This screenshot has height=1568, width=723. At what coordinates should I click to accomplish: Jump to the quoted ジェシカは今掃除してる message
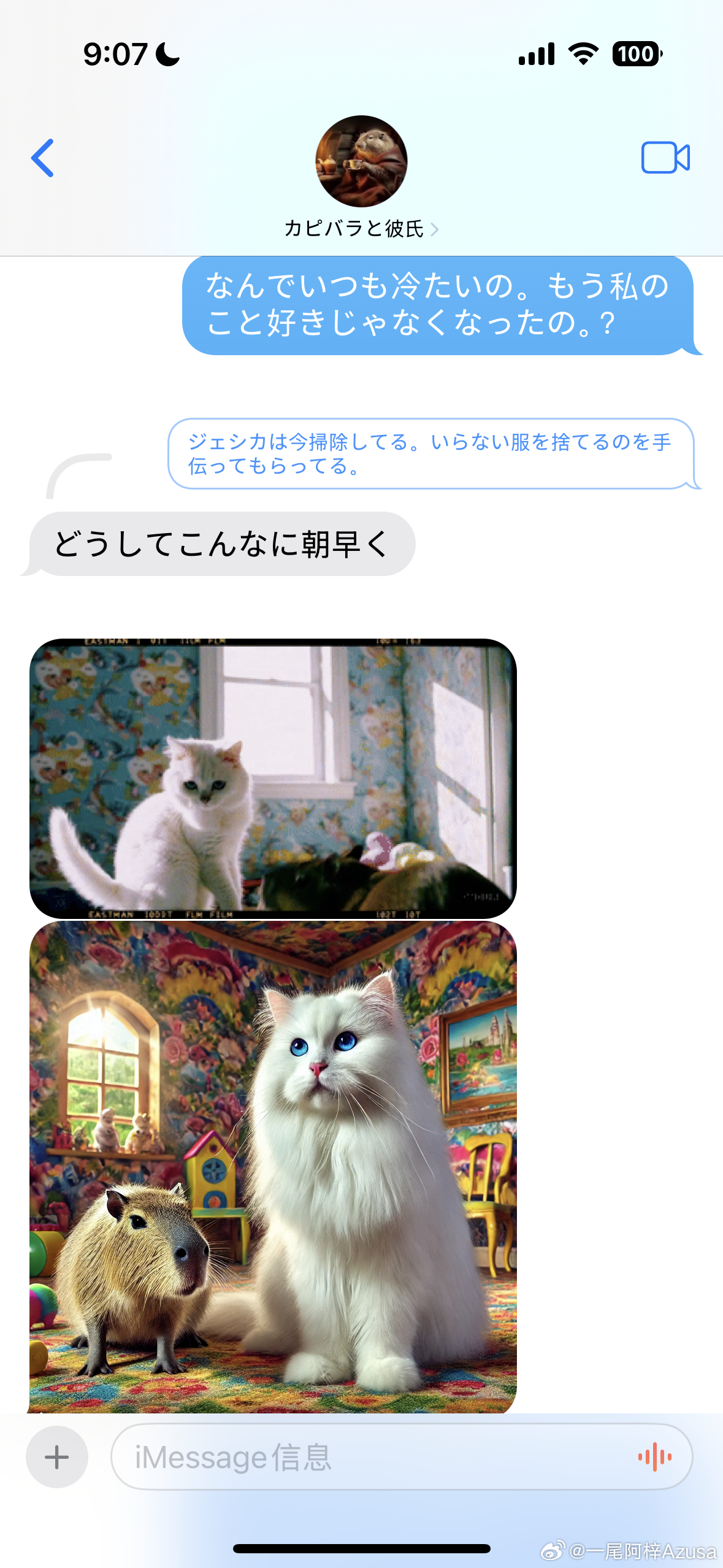(x=430, y=454)
